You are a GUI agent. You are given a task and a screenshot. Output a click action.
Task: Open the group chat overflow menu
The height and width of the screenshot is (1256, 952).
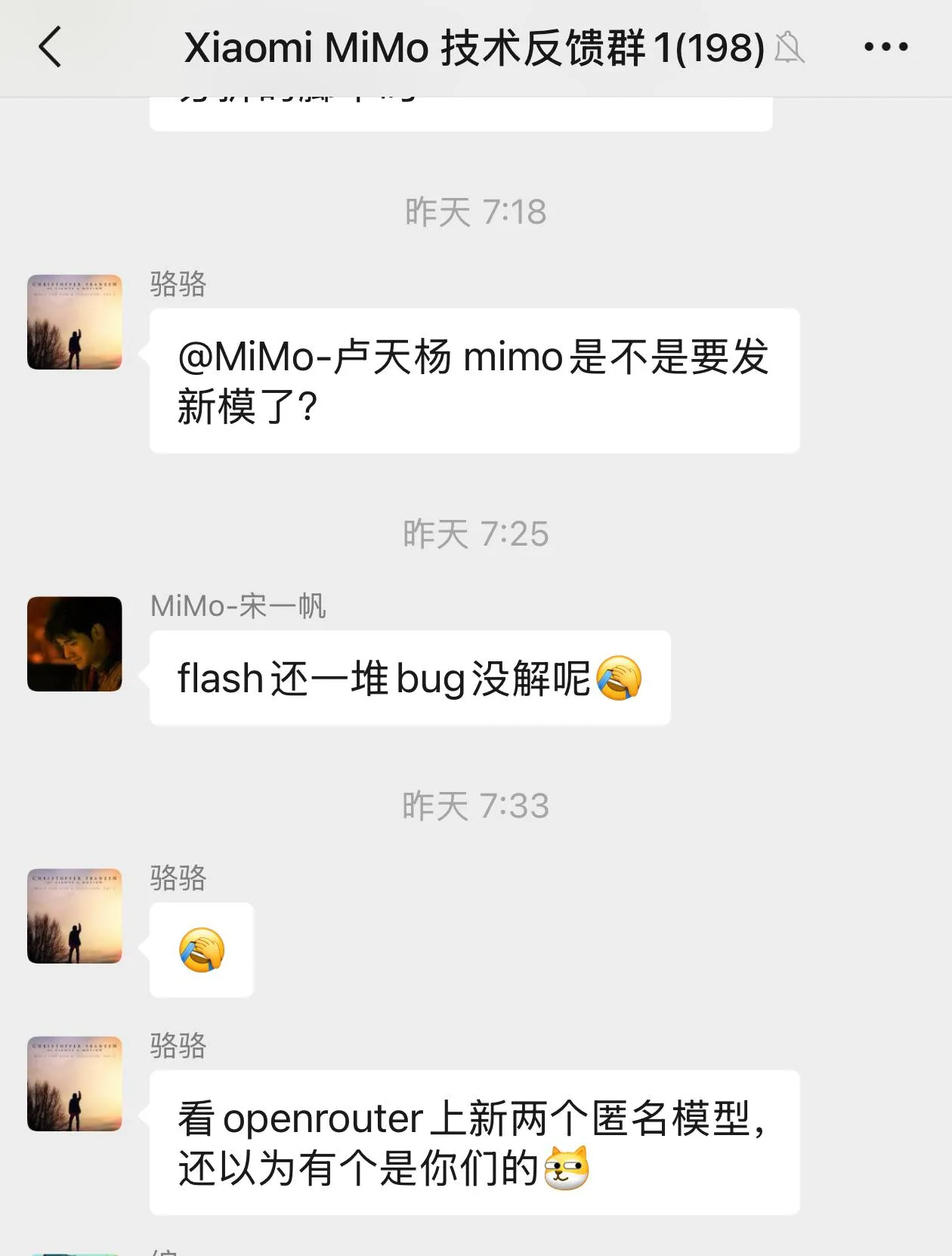click(x=886, y=47)
